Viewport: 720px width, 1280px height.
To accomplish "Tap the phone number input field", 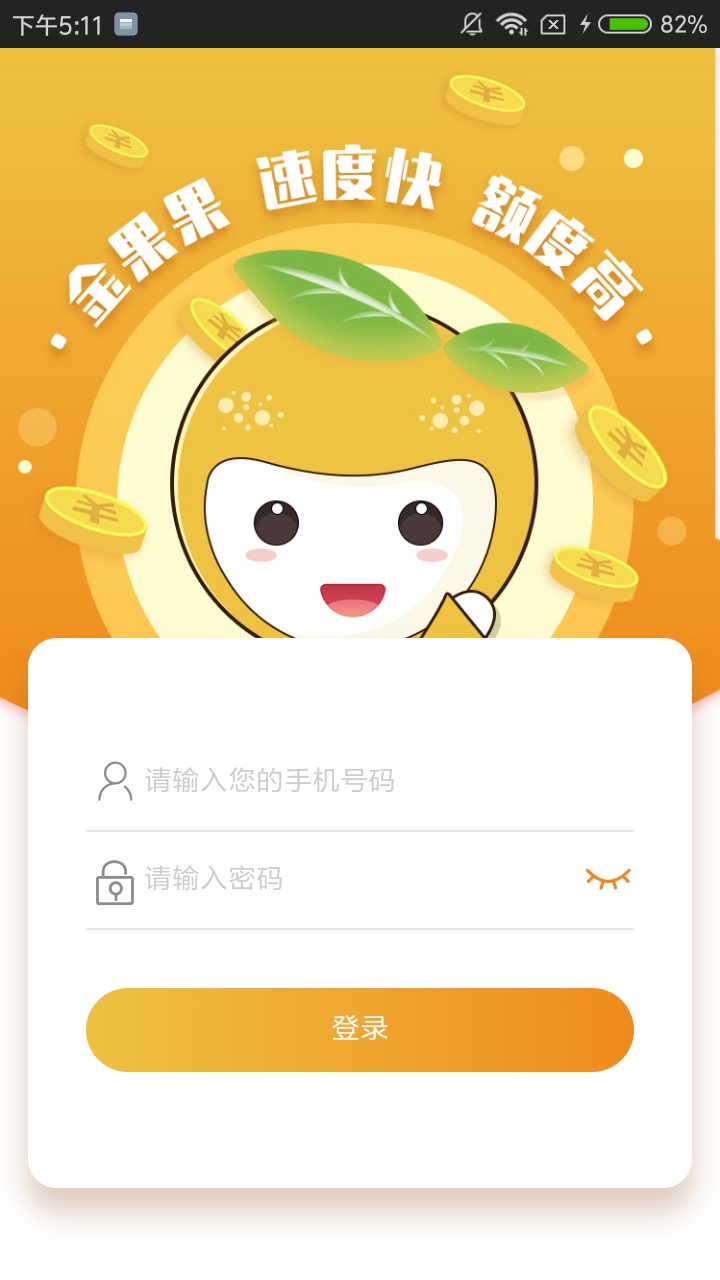I will click(380, 781).
